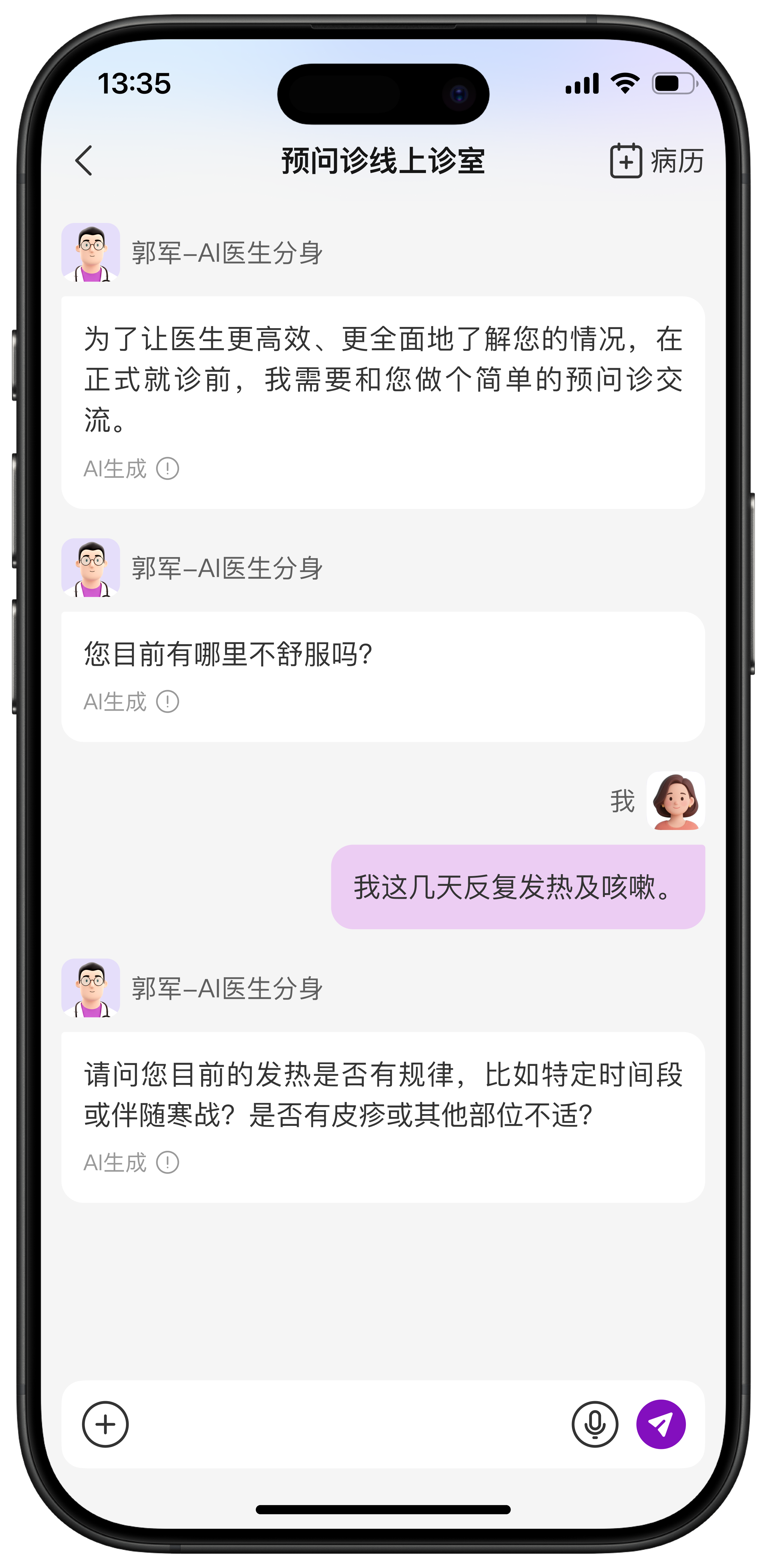This screenshot has width=767, height=1568.
Task: Tap the plus attachment icon
Action: [105, 1424]
